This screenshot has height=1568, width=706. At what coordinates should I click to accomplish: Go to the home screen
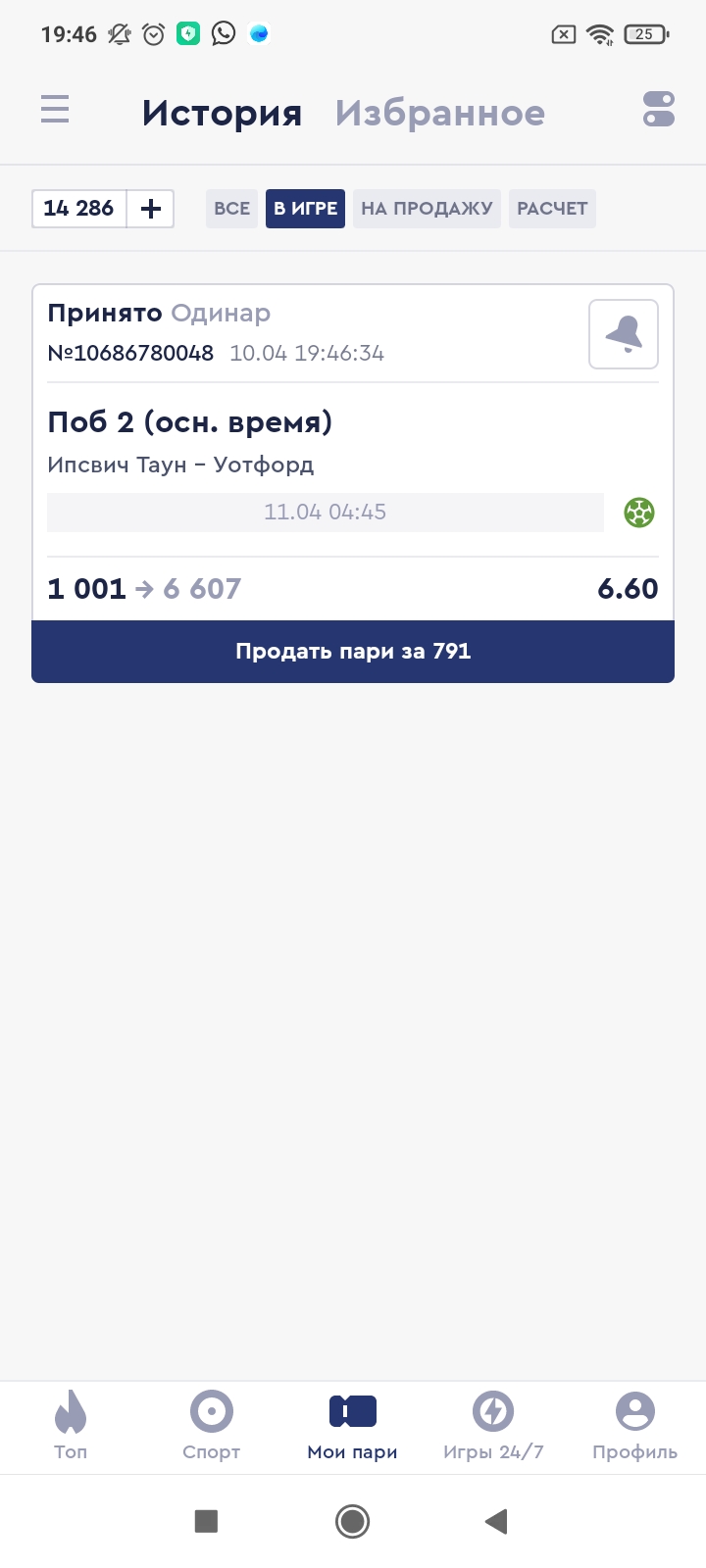click(x=352, y=1521)
